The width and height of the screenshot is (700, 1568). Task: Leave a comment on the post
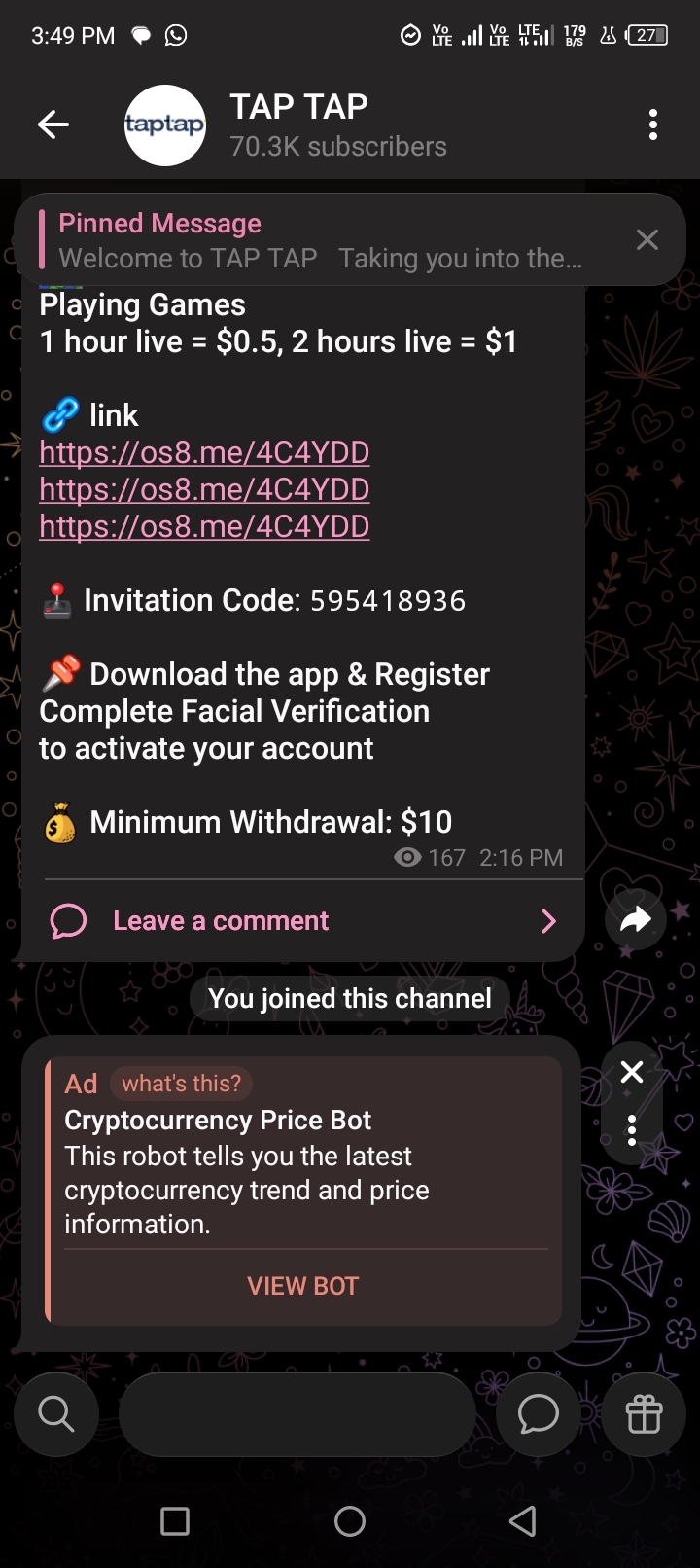(221, 920)
